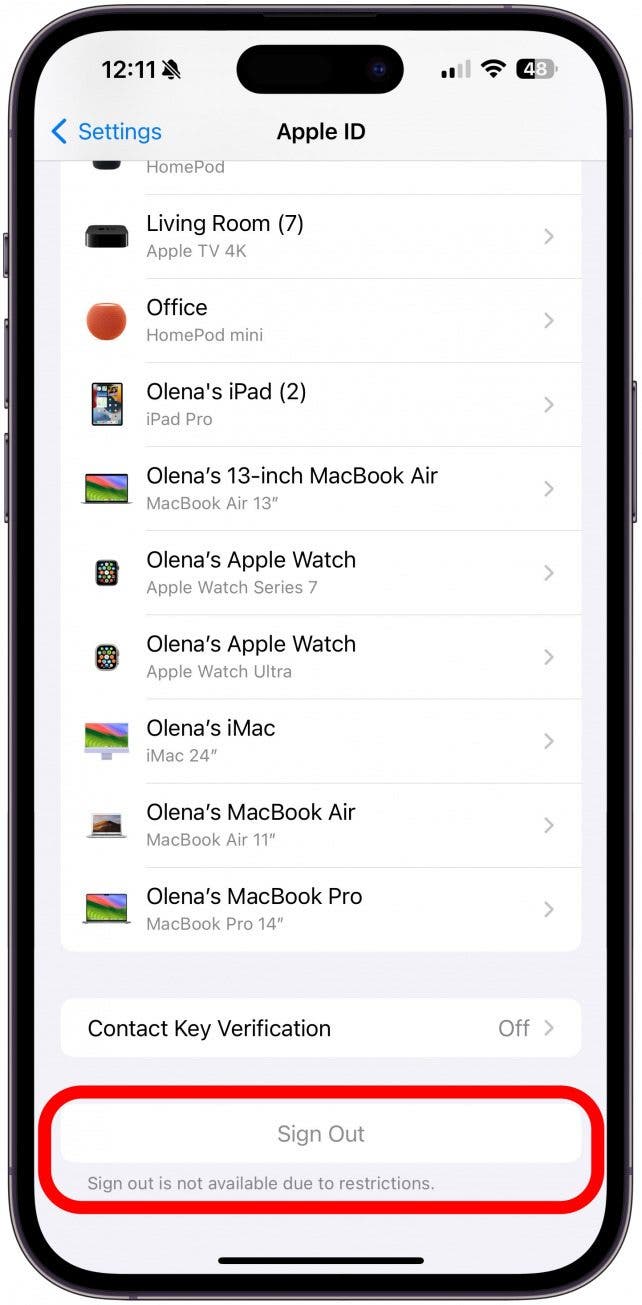This screenshot has height=1305, width=642.
Task: Open the Living Room Apple TV 4K device
Action: point(320,236)
